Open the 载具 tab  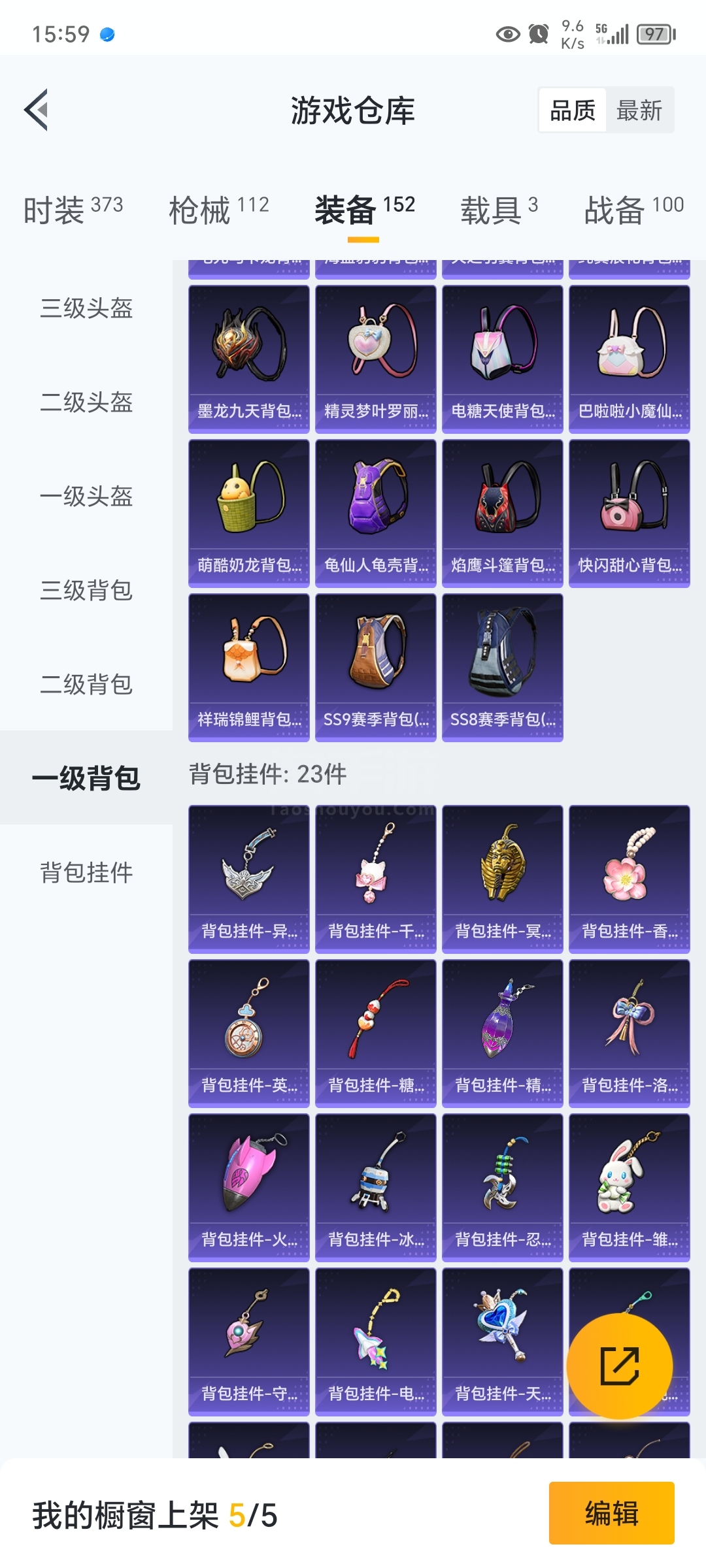pos(499,210)
